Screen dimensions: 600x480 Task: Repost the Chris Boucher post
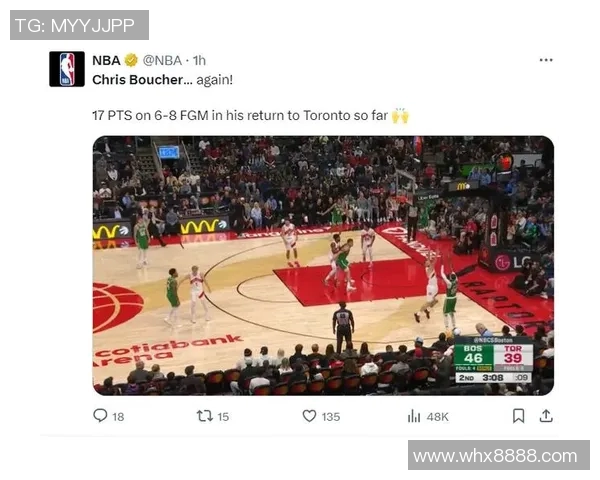point(205,416)
